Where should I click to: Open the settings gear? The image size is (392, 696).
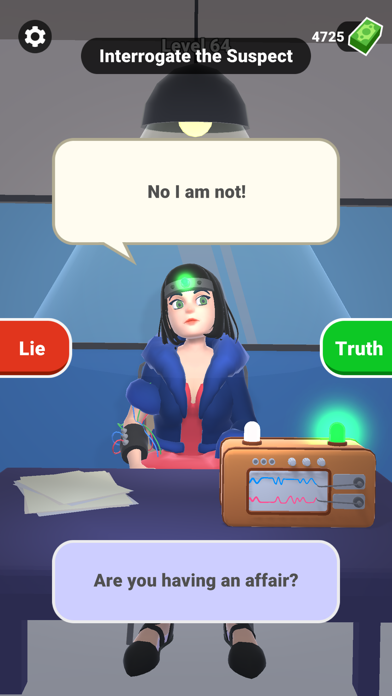coord(35,36)
